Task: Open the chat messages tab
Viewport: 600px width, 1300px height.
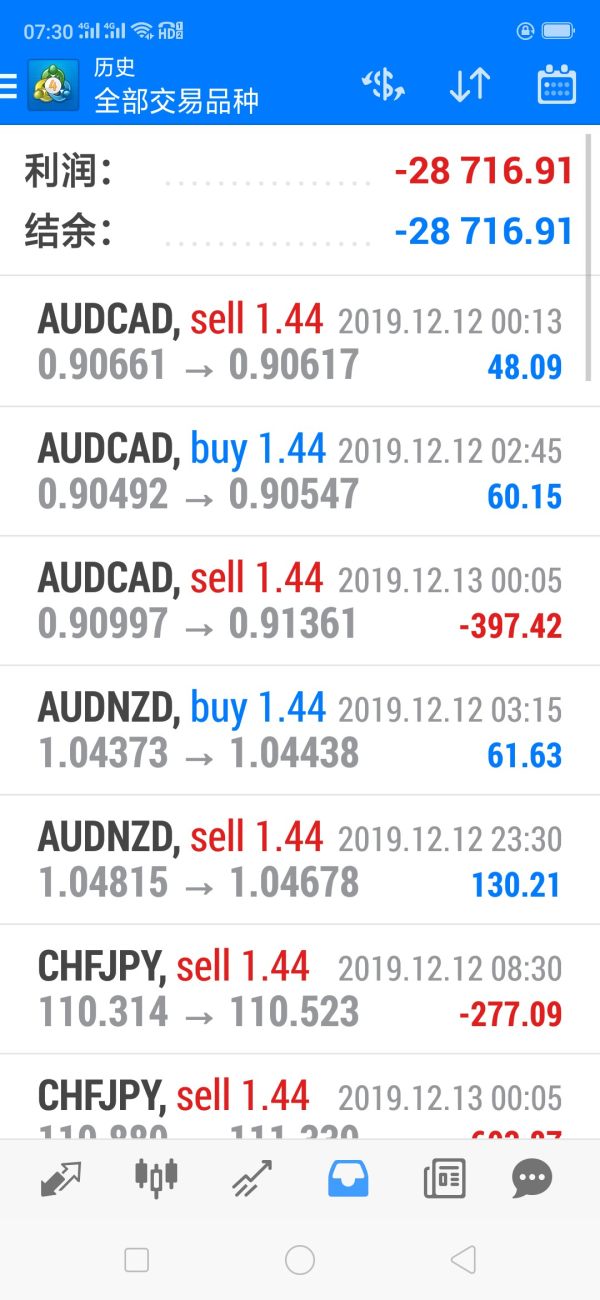Action: (531, 1179)
